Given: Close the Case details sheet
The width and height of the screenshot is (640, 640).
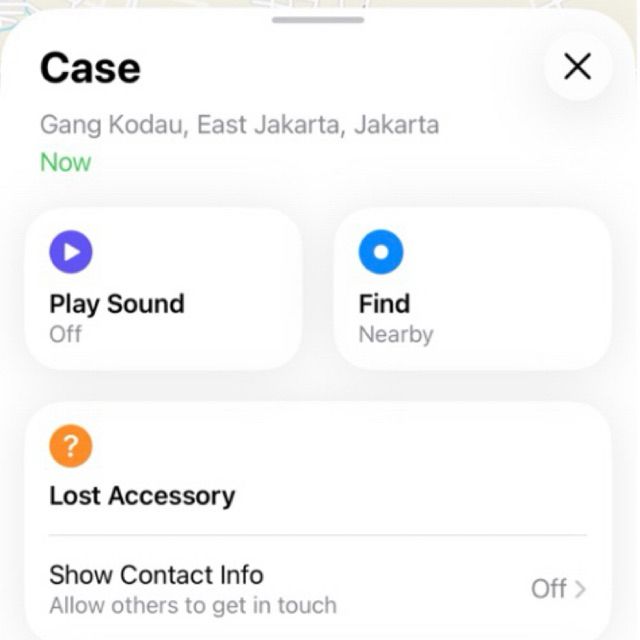Looking at the screenshot, I should (x=577, y=67).
